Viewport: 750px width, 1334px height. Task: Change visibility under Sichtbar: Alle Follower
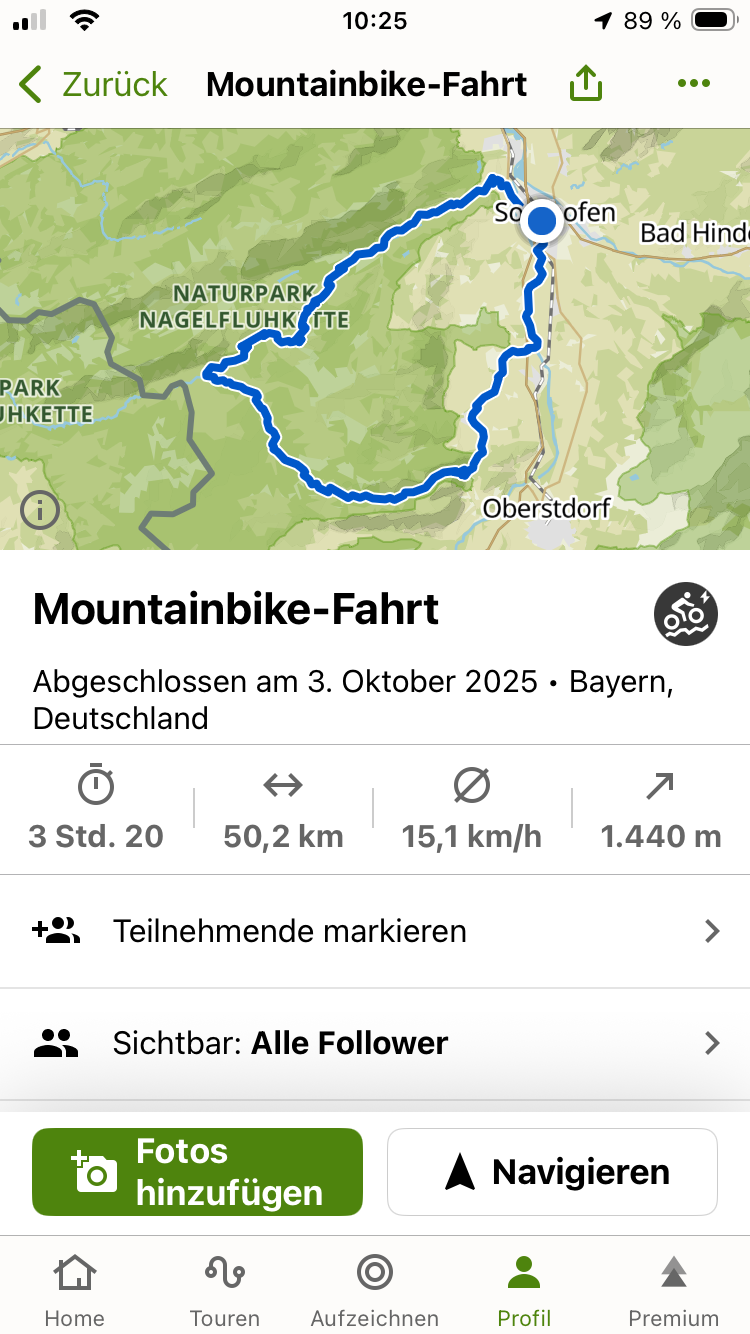[x=375, y=1043]
